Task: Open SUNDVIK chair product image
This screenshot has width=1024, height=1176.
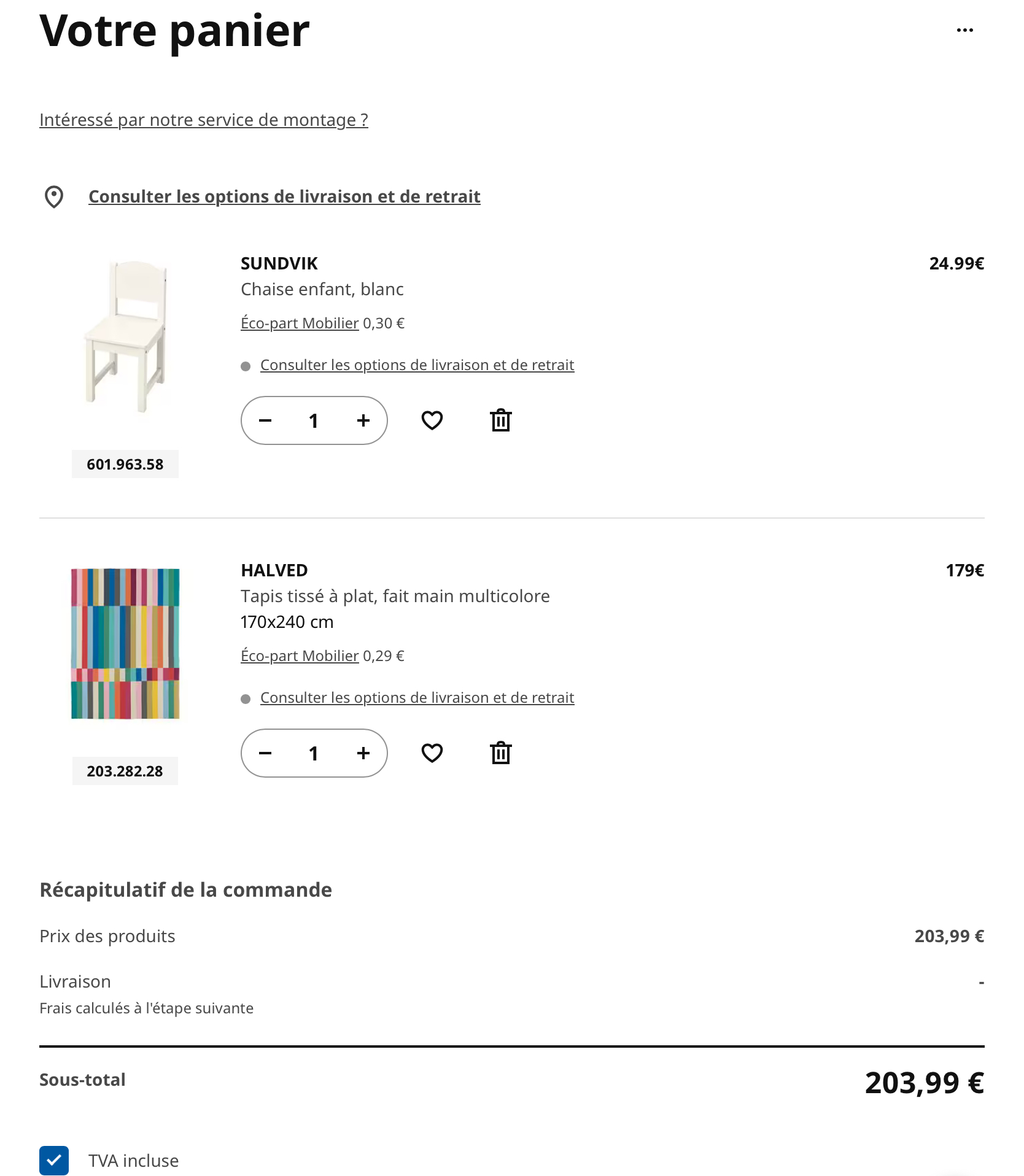Action: click(125, 336)
